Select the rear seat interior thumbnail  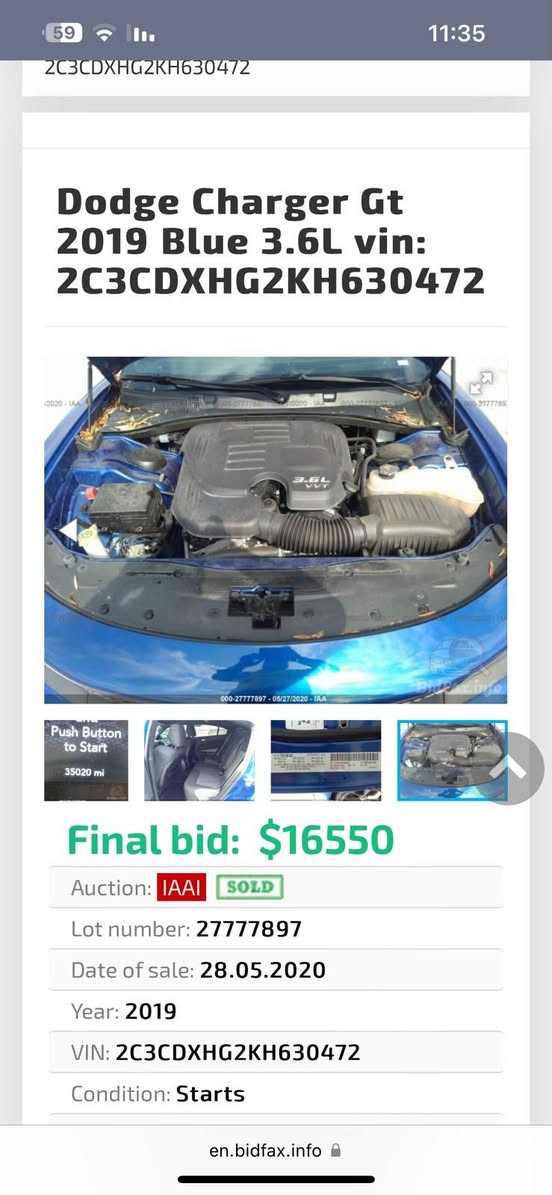pos(200,760)
